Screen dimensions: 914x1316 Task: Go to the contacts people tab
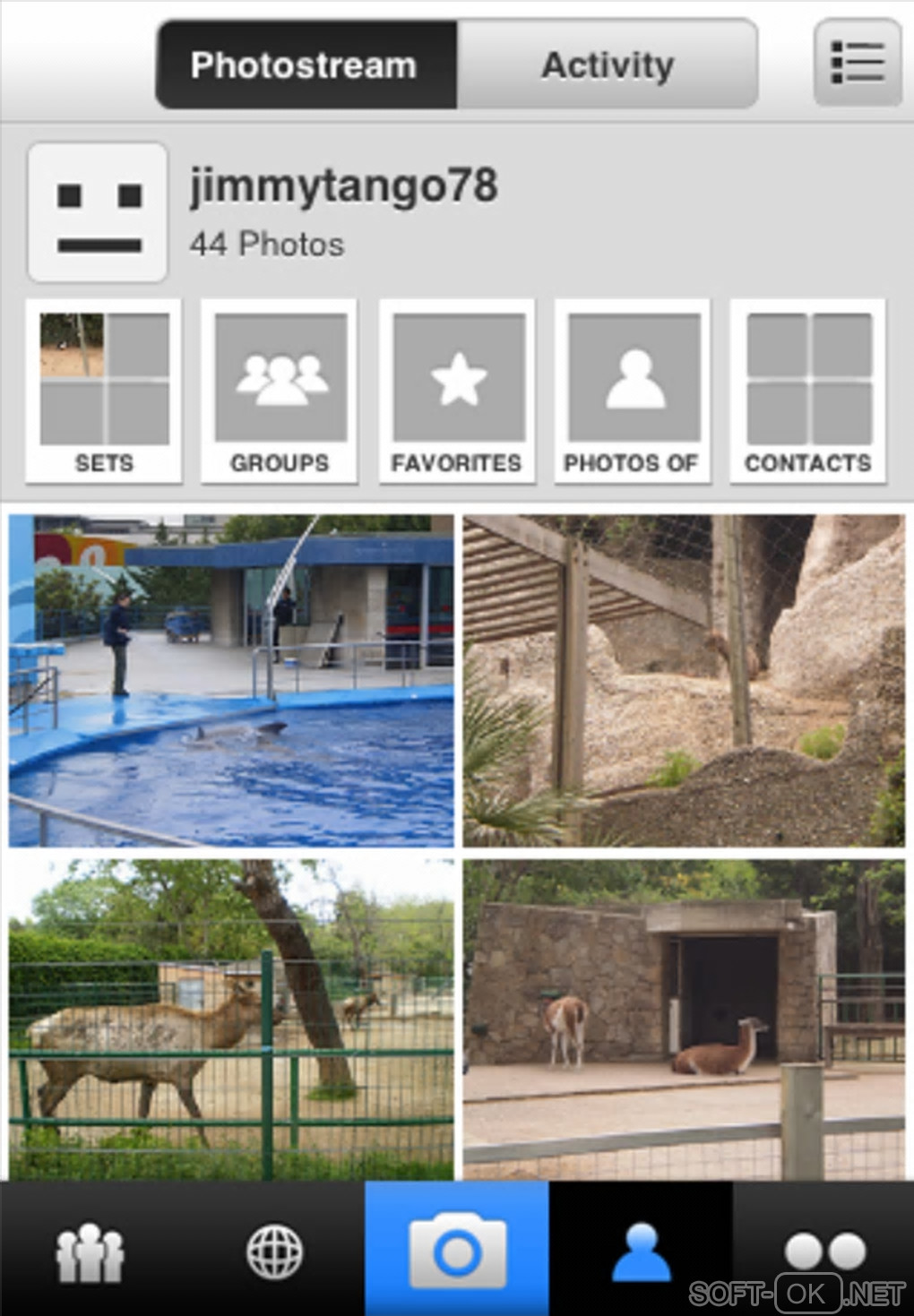point(91,1251)
